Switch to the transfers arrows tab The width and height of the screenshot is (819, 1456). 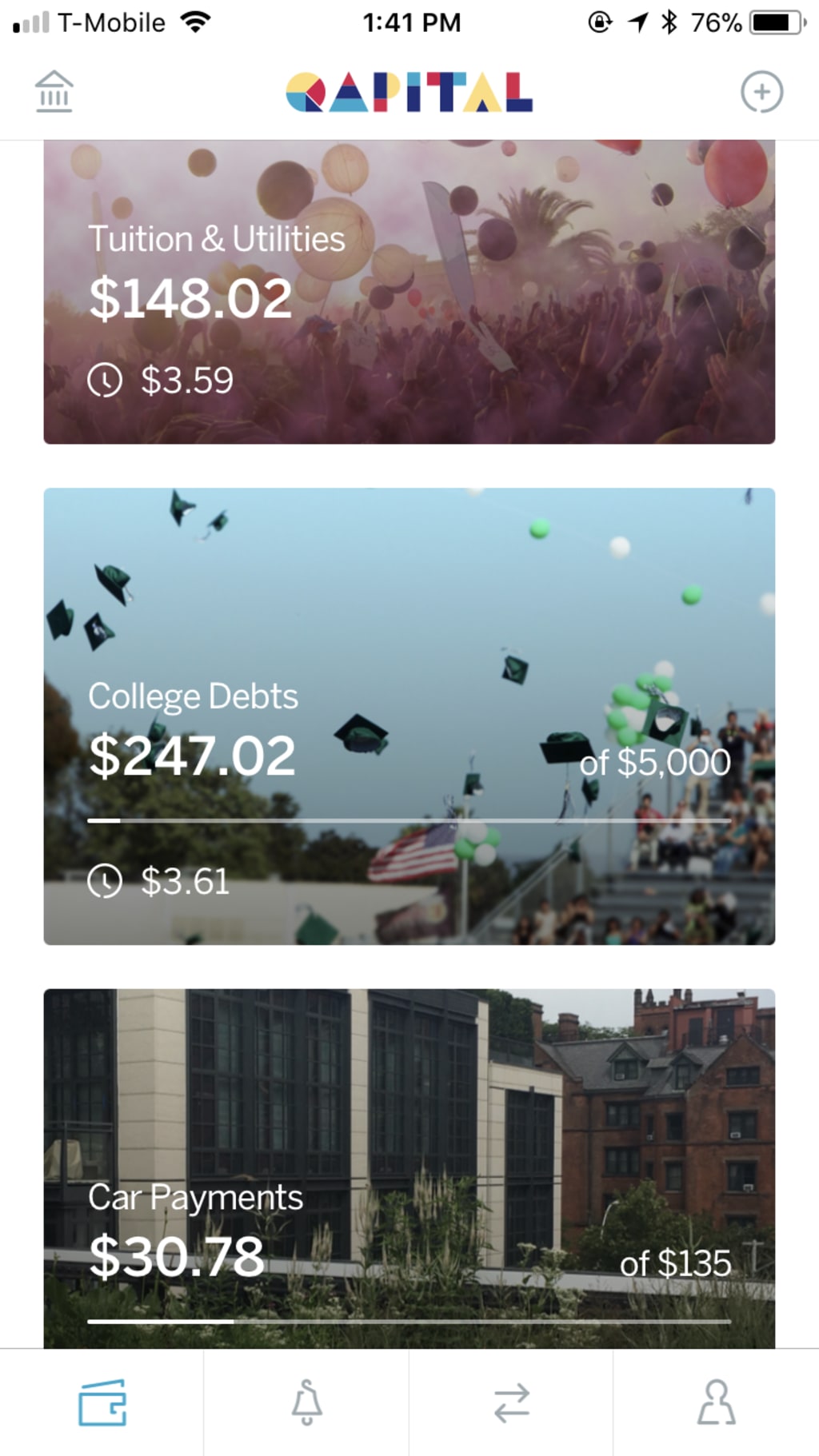(511, 1402)
